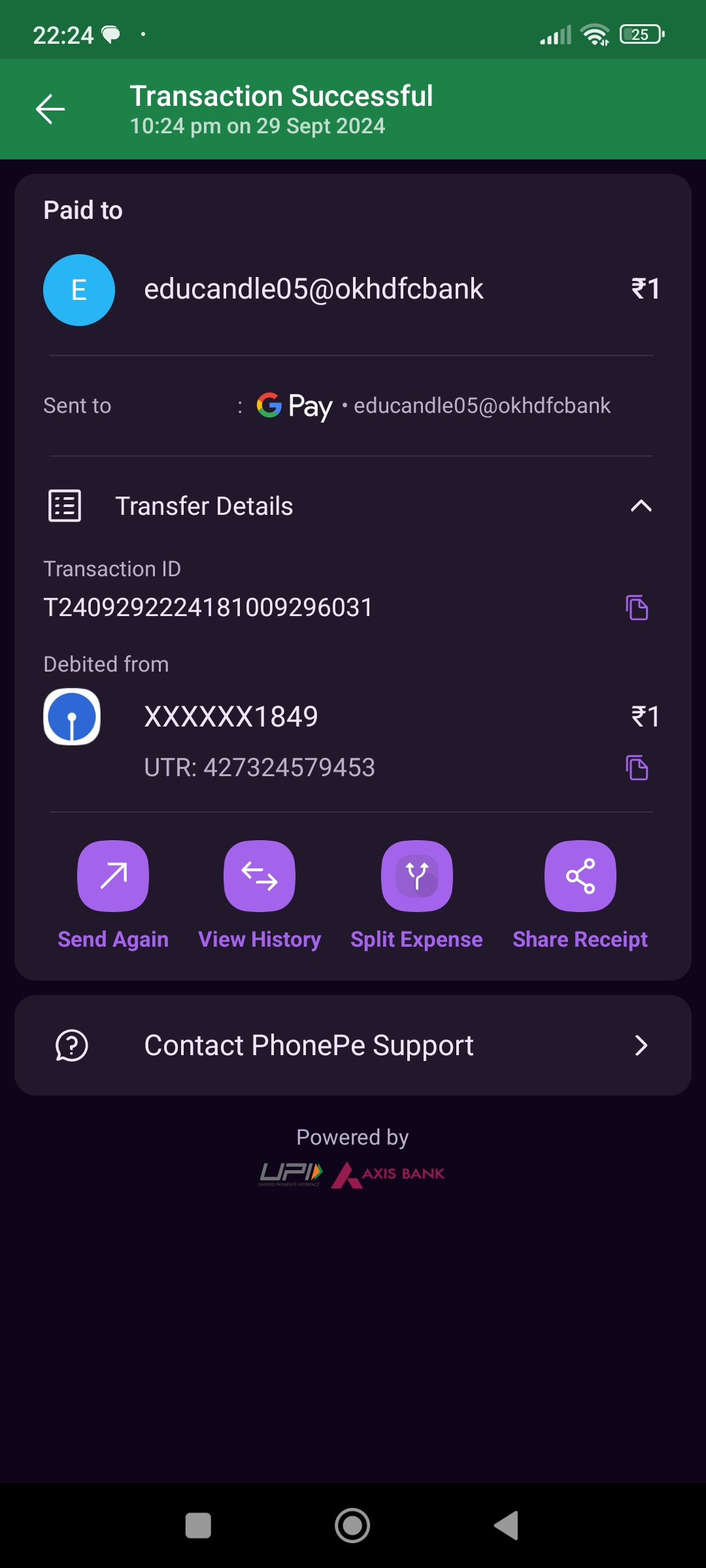Go back using the header arrow
The height and width of the screenshot is (1568, 706).
point(50,109)
